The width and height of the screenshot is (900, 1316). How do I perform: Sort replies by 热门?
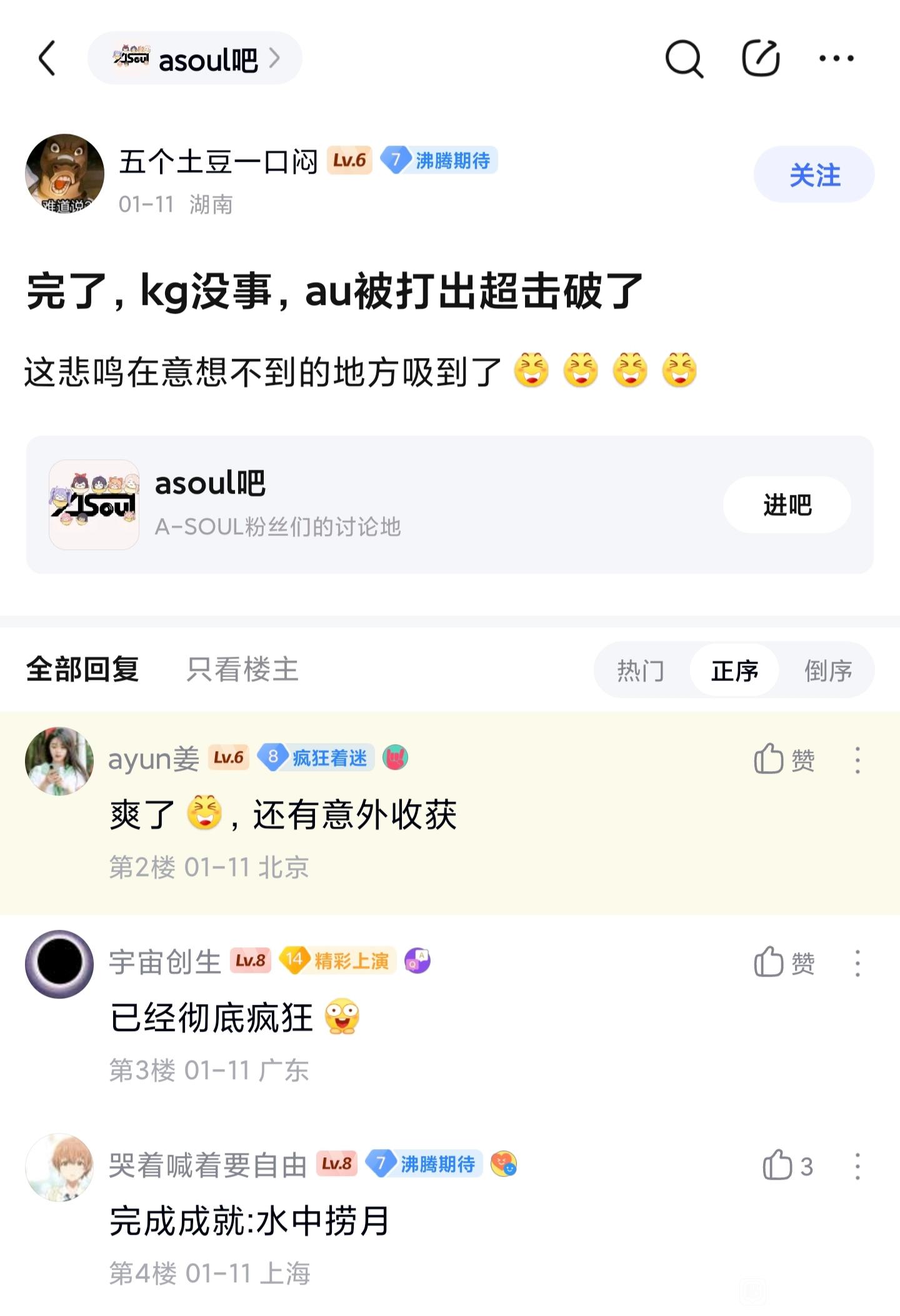point(641,671)
